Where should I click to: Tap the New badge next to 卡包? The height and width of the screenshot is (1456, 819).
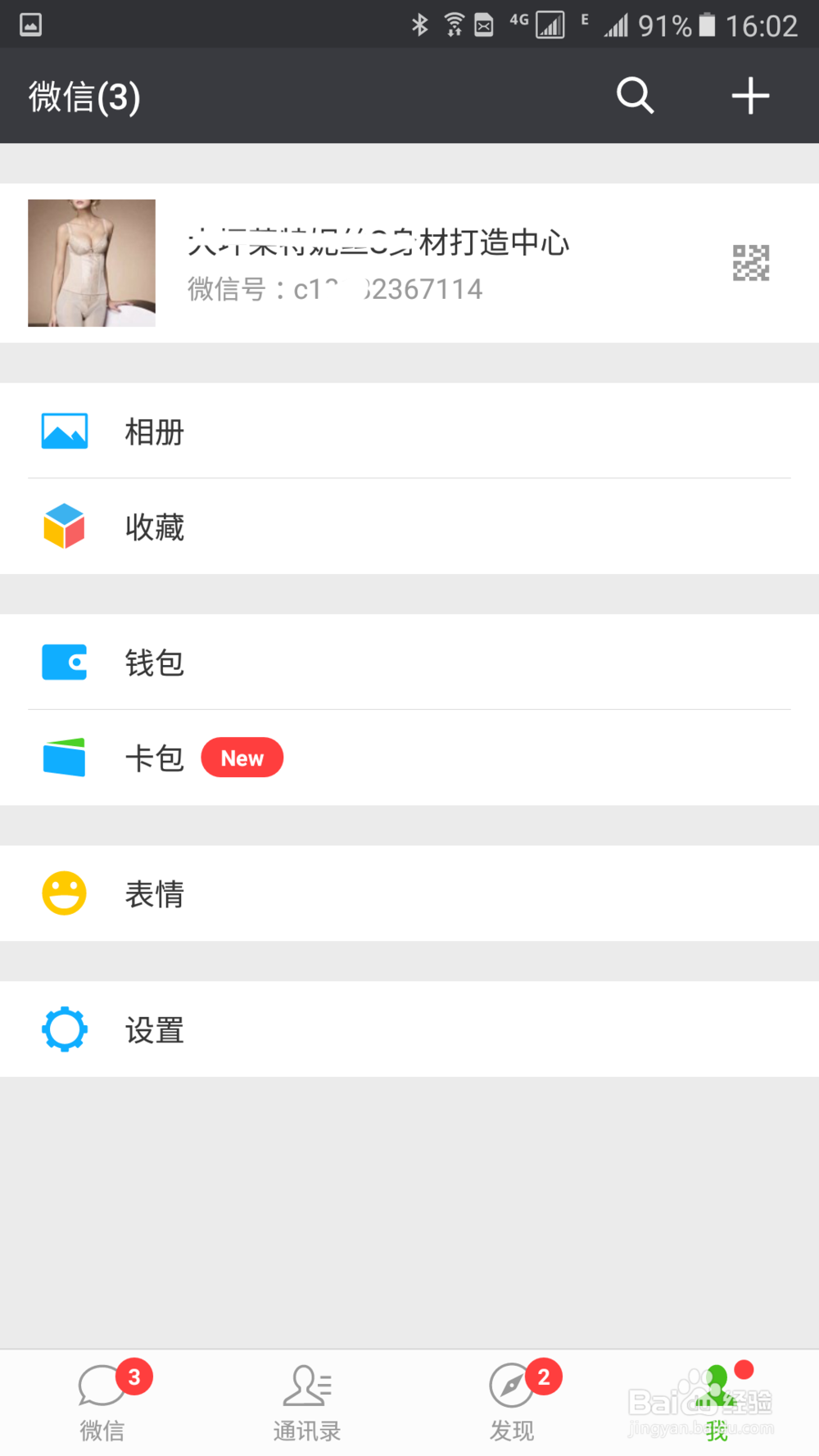242,757
